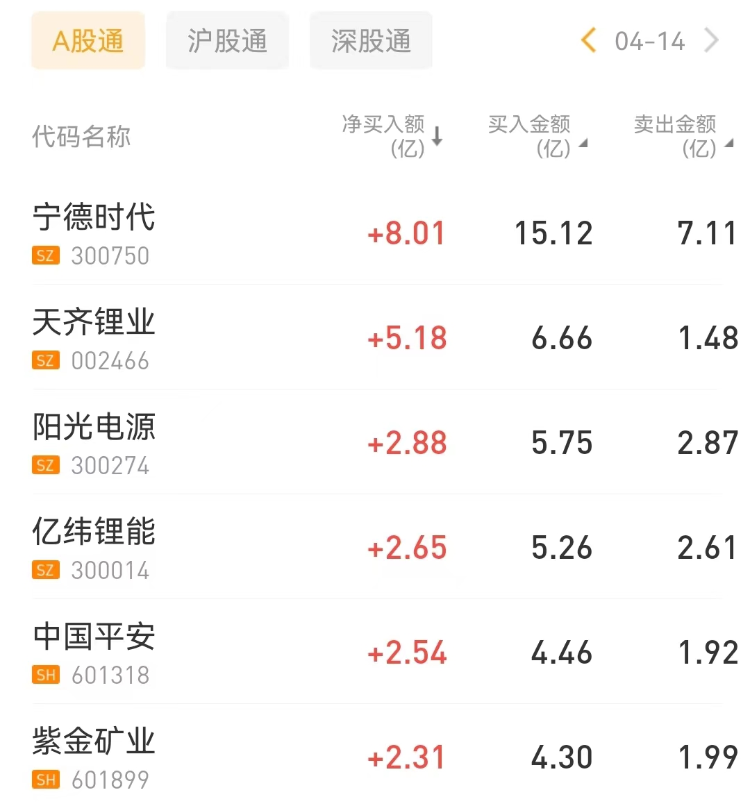Go to the previous date before 04-14
The image size is (750, 806).
(588, 41)
